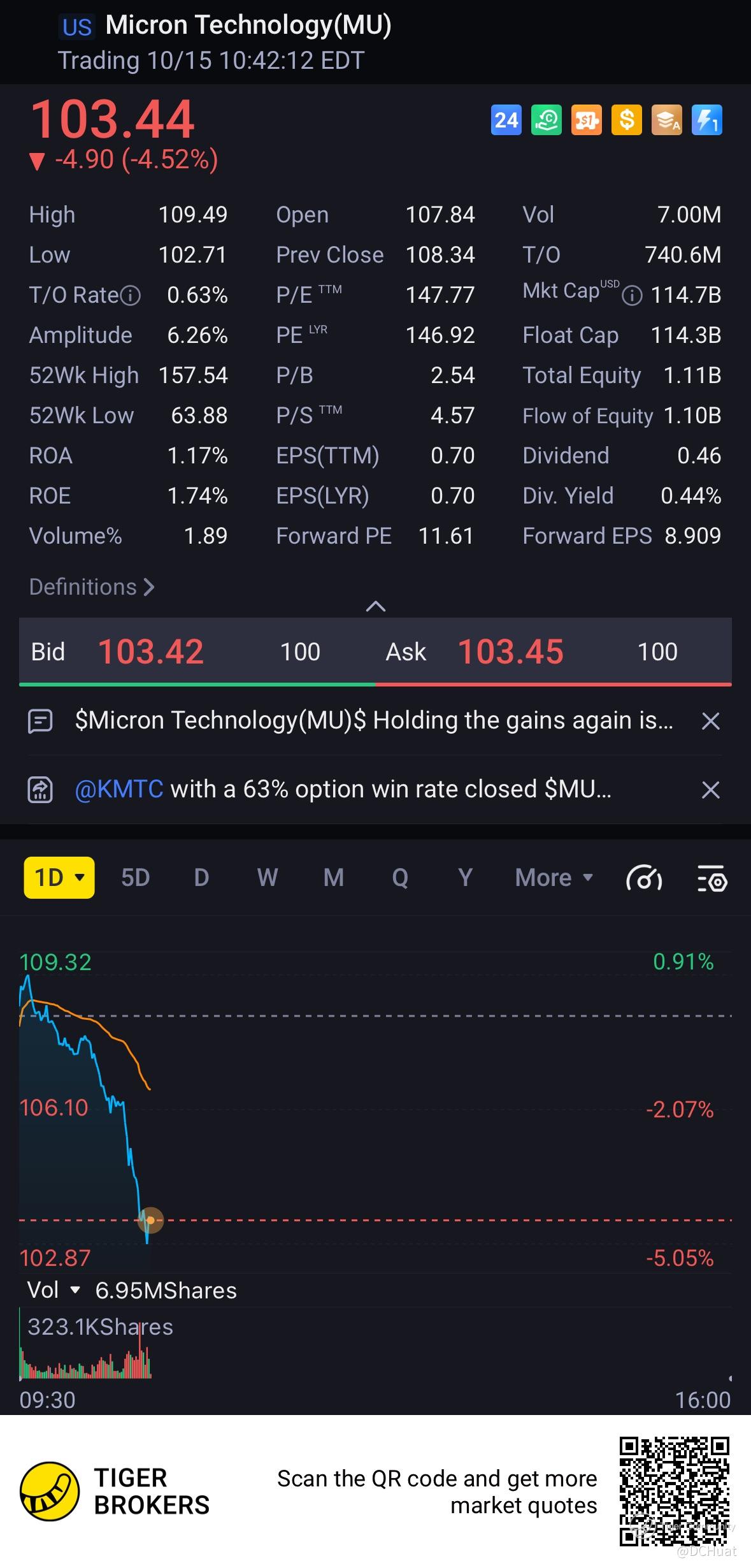This screenshot has height=1568, width=751.
Task: Dismiss the @KMTC option win rate banner
Action: pyautogui.click(x=710, y=790)
